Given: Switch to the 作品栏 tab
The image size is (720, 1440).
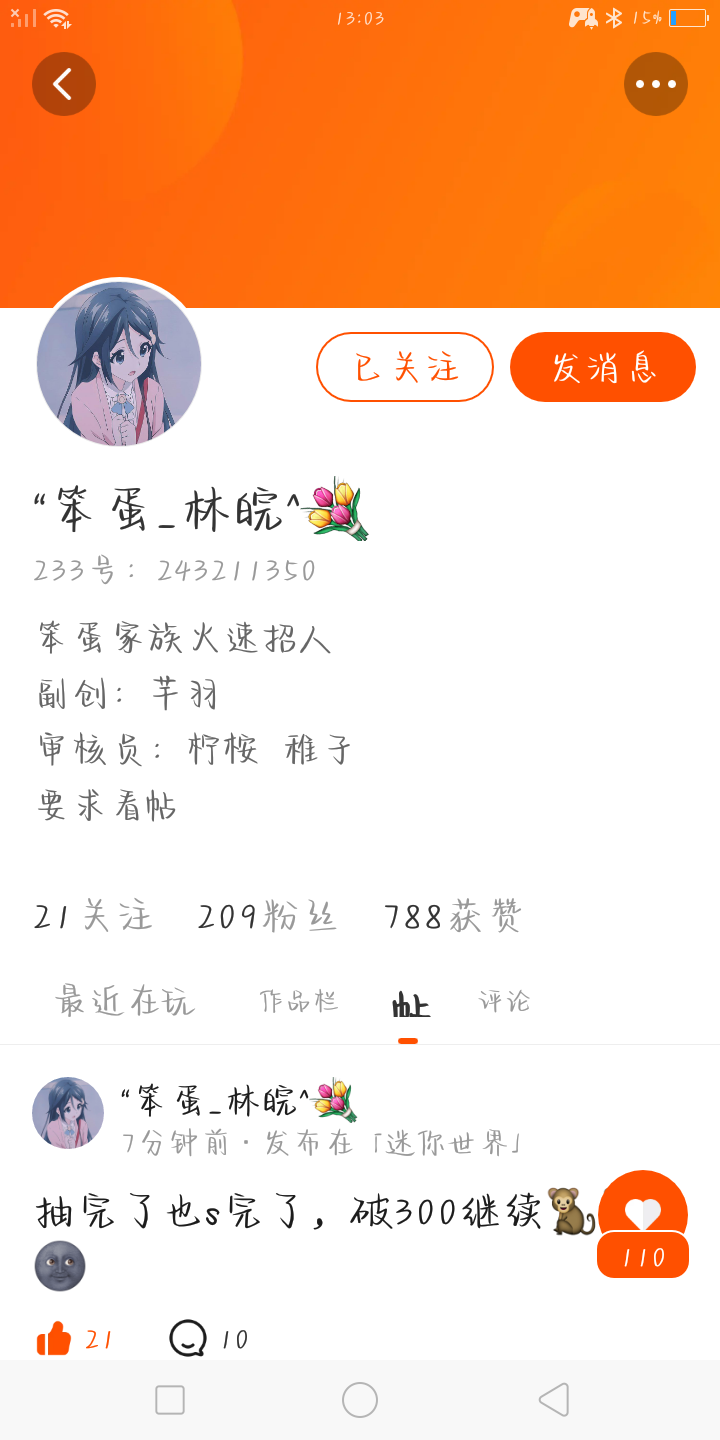Looking at the screenshot, I should [x=298, y=1001].
